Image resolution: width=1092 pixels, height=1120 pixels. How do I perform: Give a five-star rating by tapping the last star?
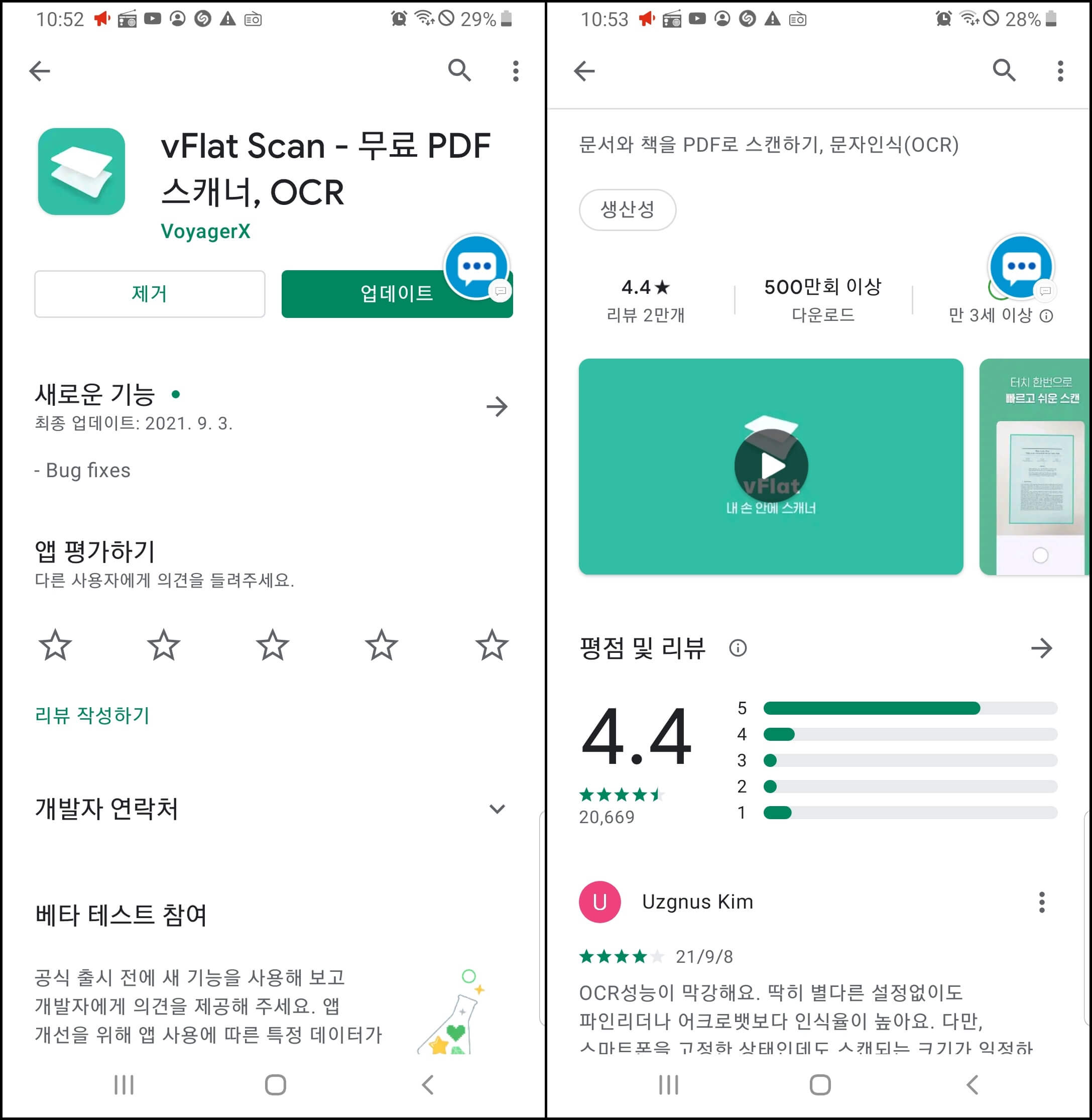(491, 645)
